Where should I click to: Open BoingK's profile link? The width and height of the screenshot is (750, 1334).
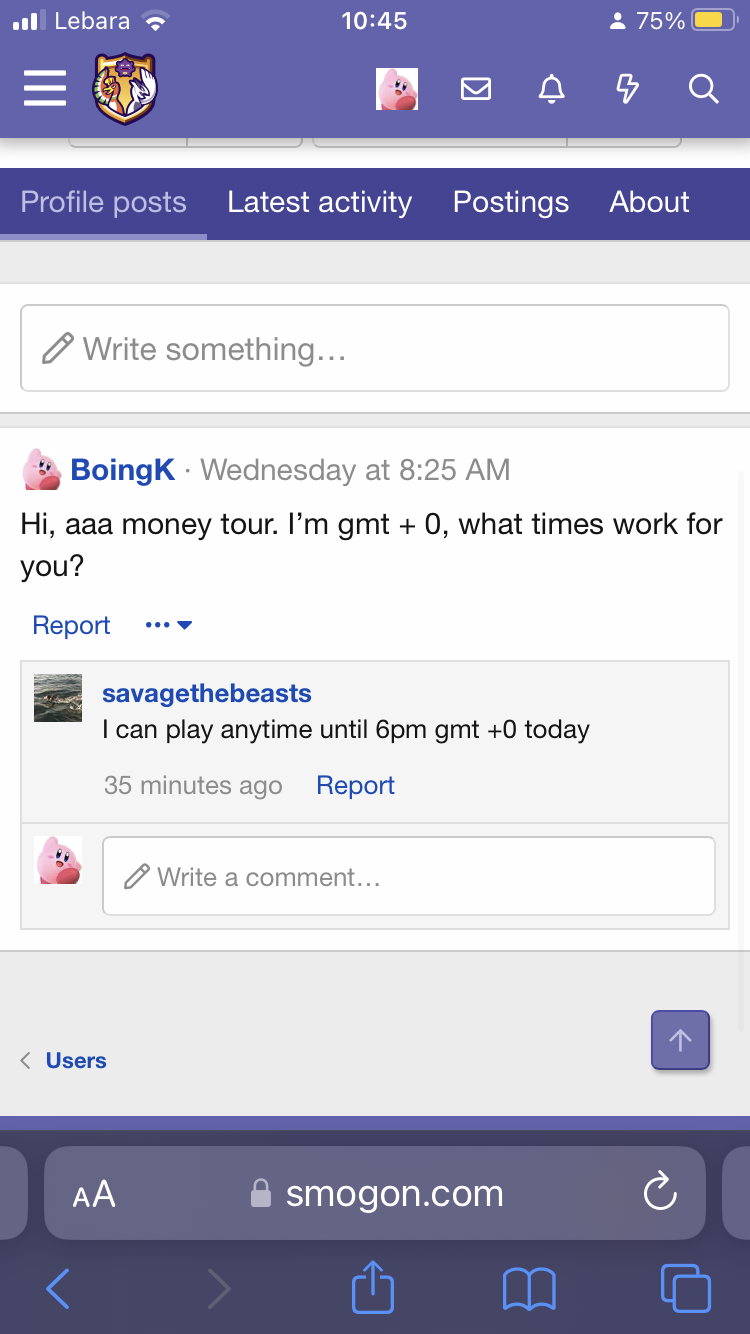[122, 469]
